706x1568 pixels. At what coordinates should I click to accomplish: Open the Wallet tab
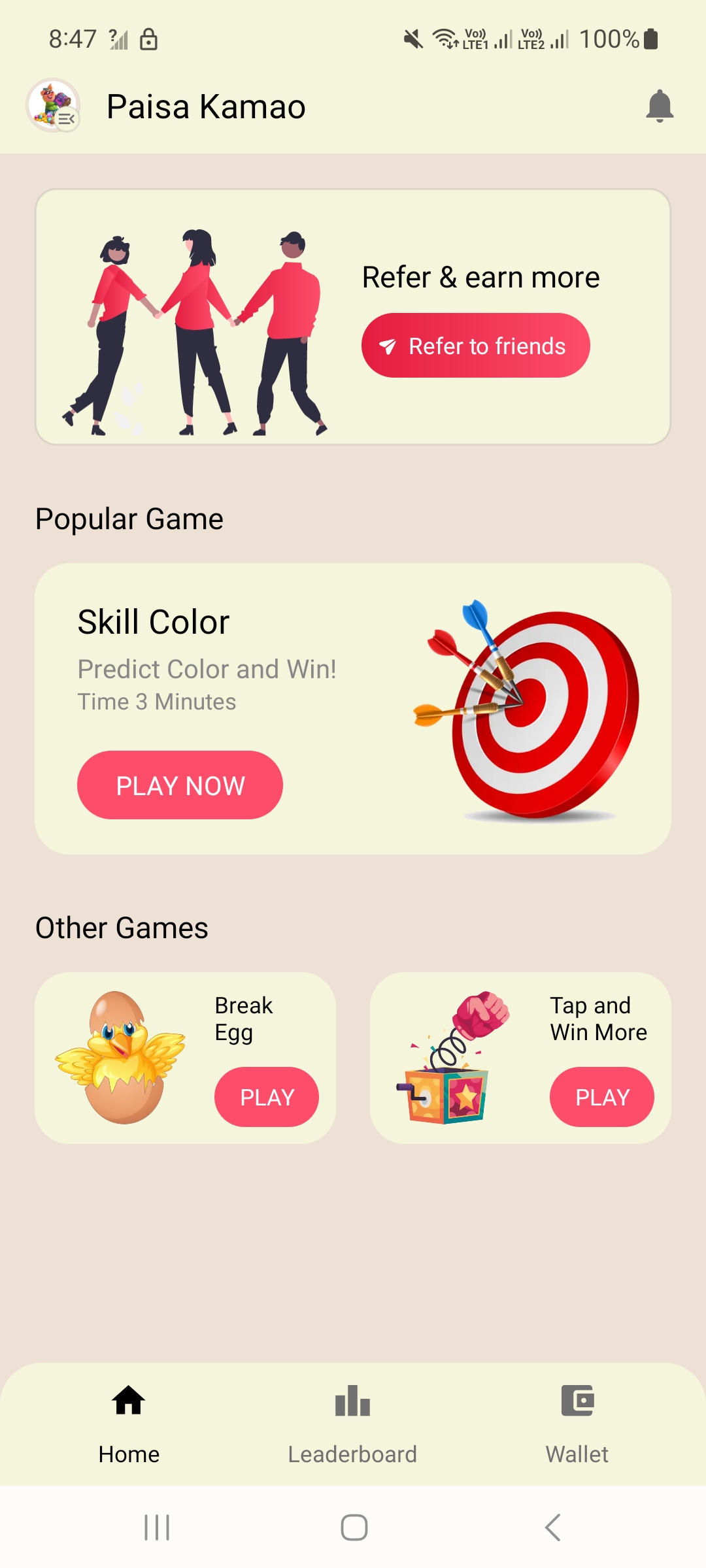[577, 1424]
